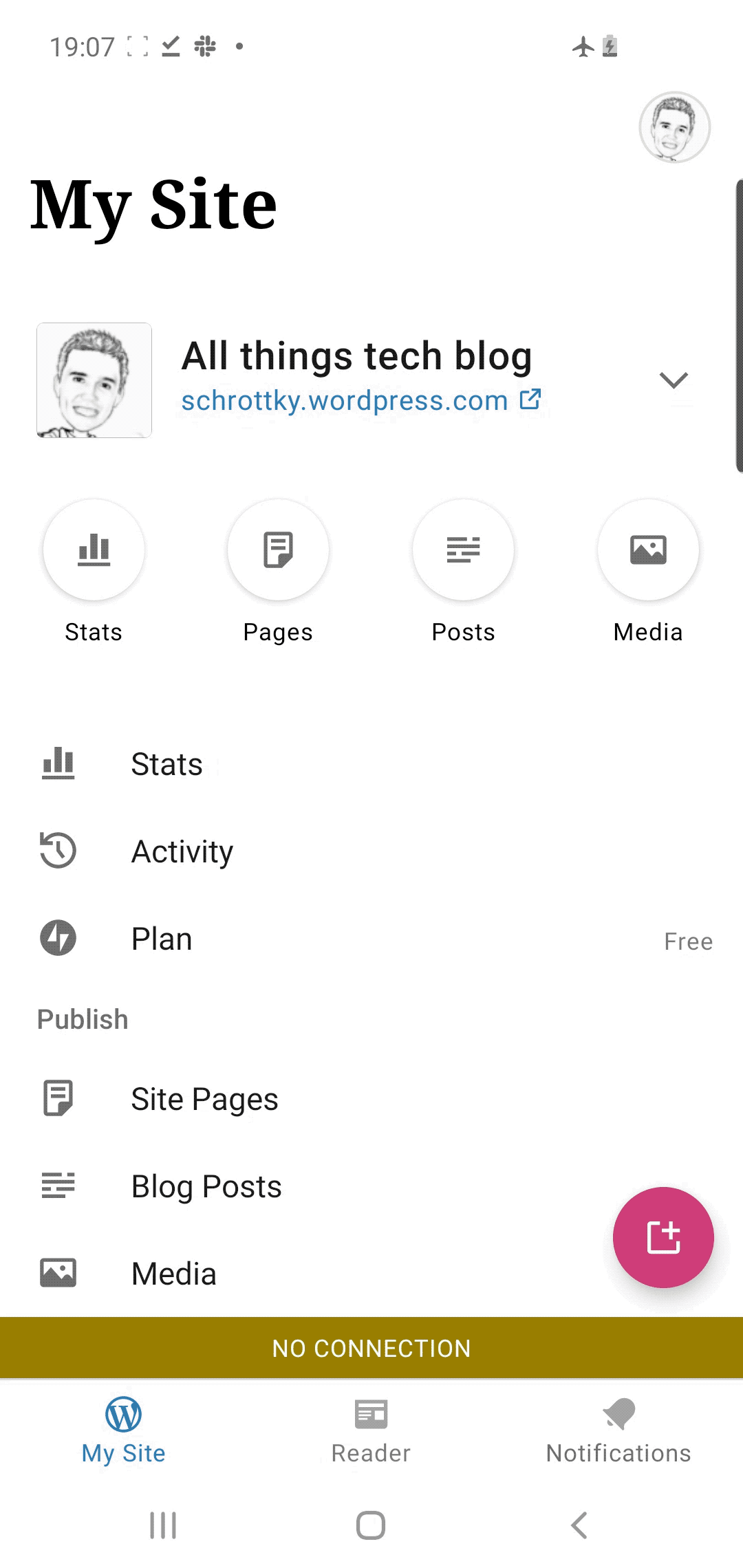Collapse the All things tech blog dropdown

674,380
